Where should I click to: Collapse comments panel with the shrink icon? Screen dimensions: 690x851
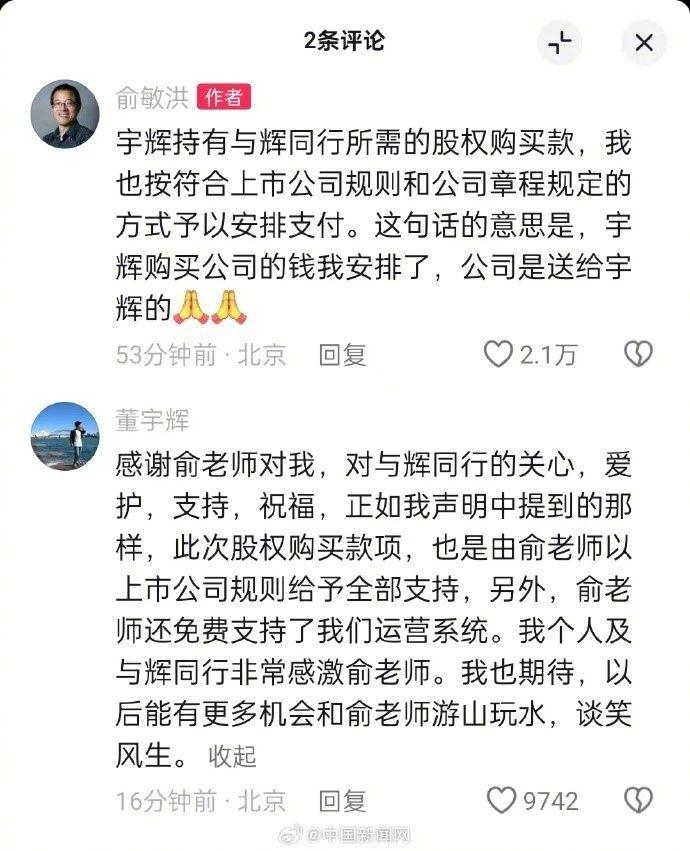(x=560, y=43)
